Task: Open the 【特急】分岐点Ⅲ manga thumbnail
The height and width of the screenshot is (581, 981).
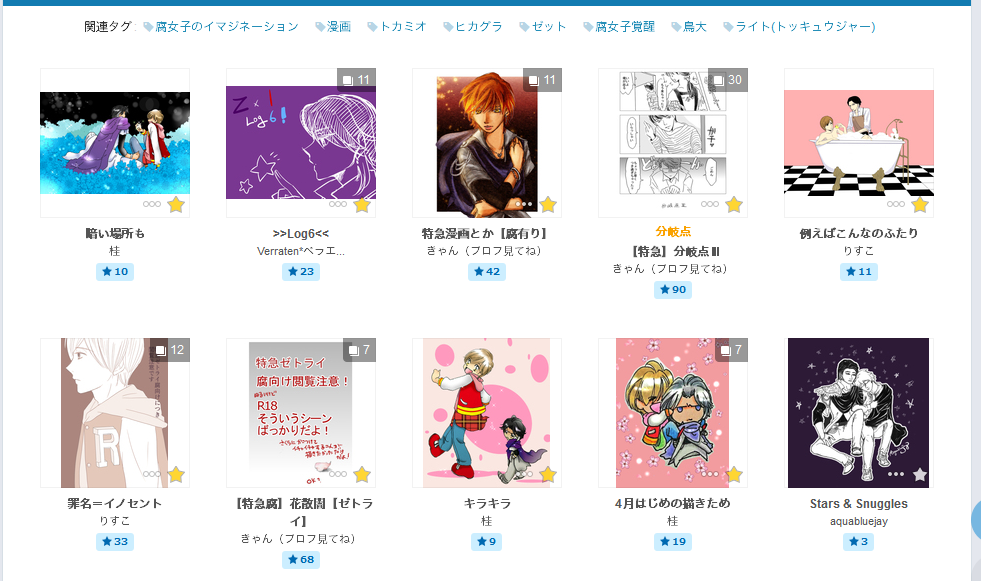Action: point(673,143)
